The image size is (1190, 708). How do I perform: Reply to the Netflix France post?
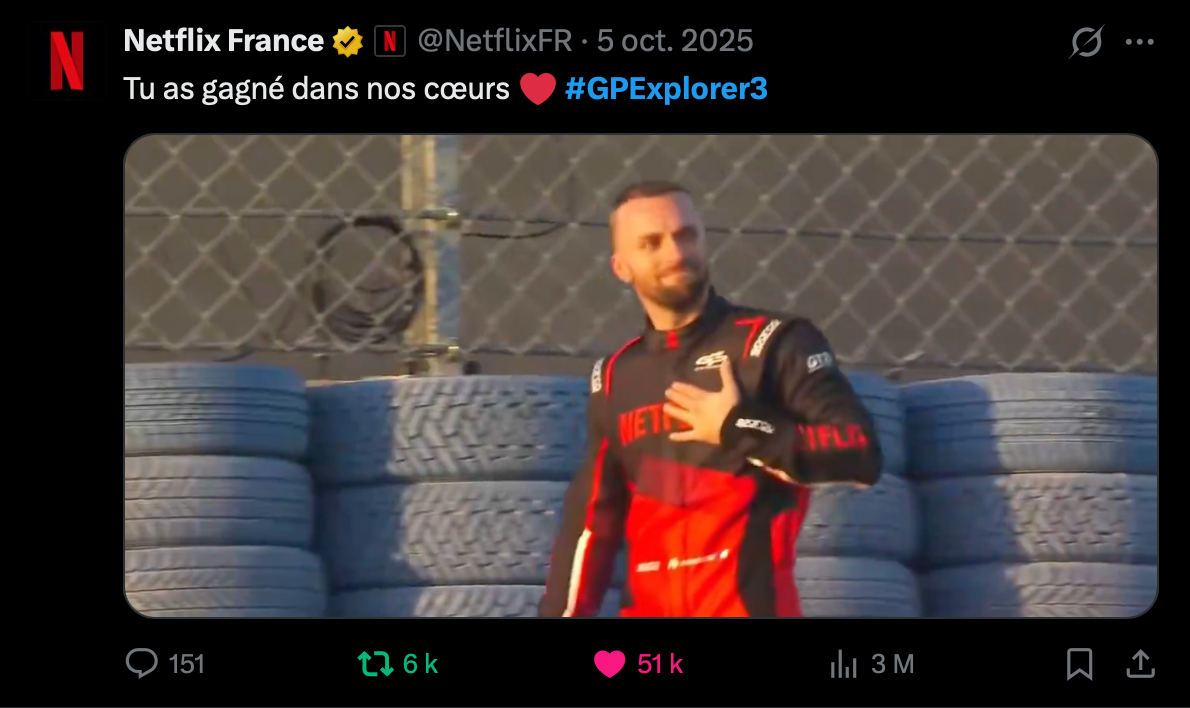point(143,663)
